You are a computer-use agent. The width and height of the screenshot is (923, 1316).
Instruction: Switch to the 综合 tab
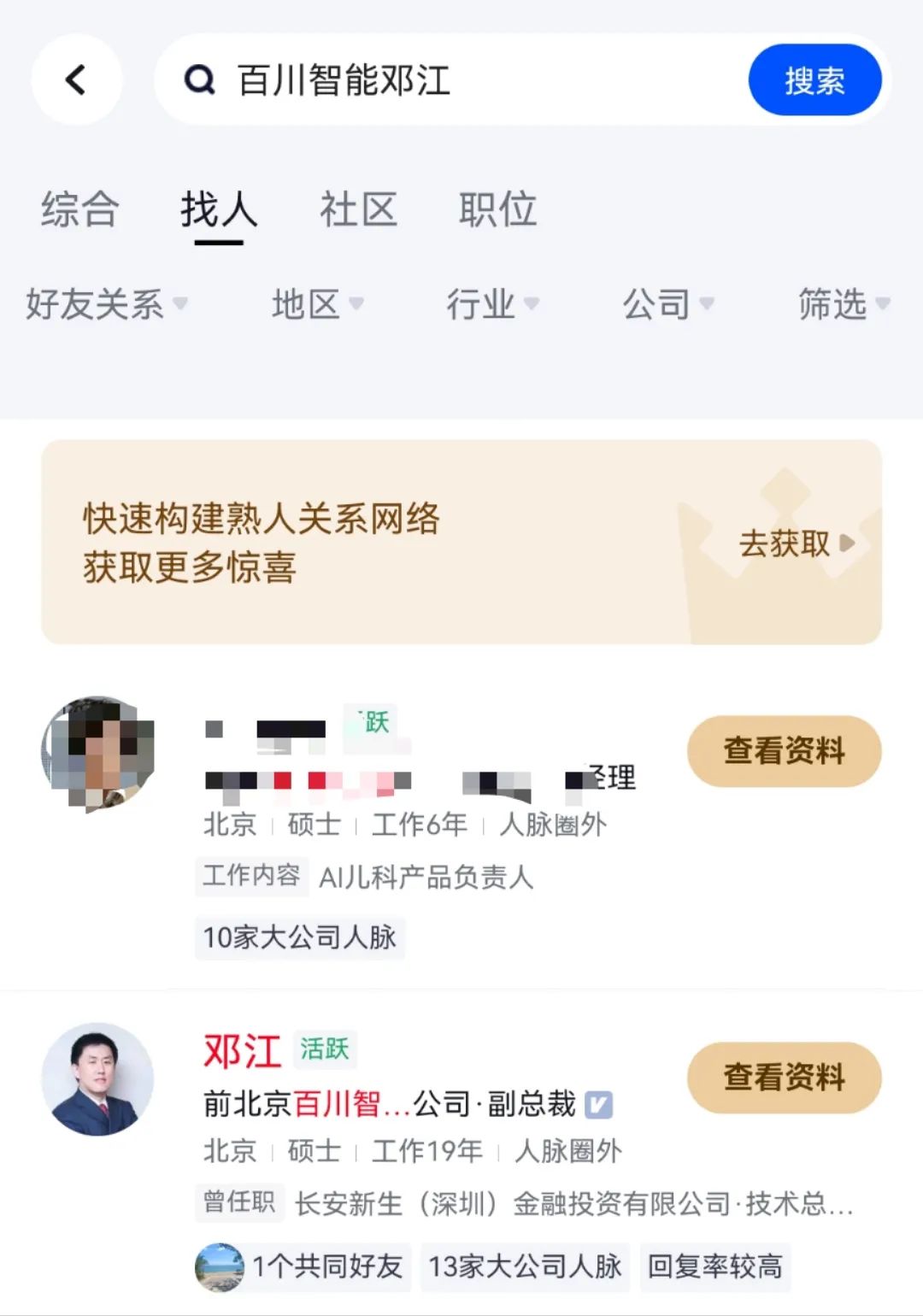pyautogui.click(x=79, y=209)
